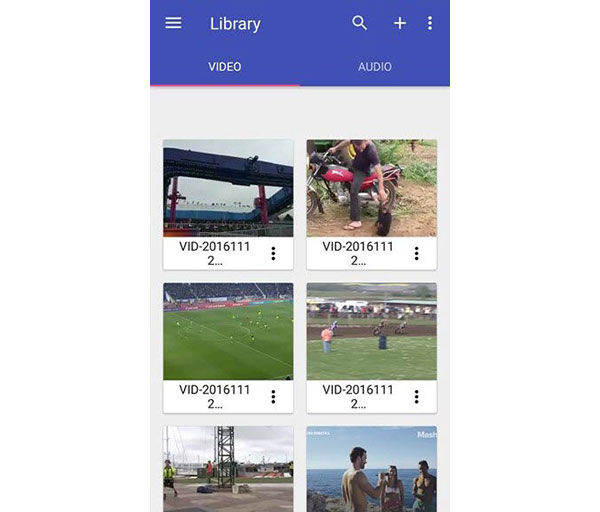Open options for the stadium stage video

pyautogui.click(x=273, y=254)
